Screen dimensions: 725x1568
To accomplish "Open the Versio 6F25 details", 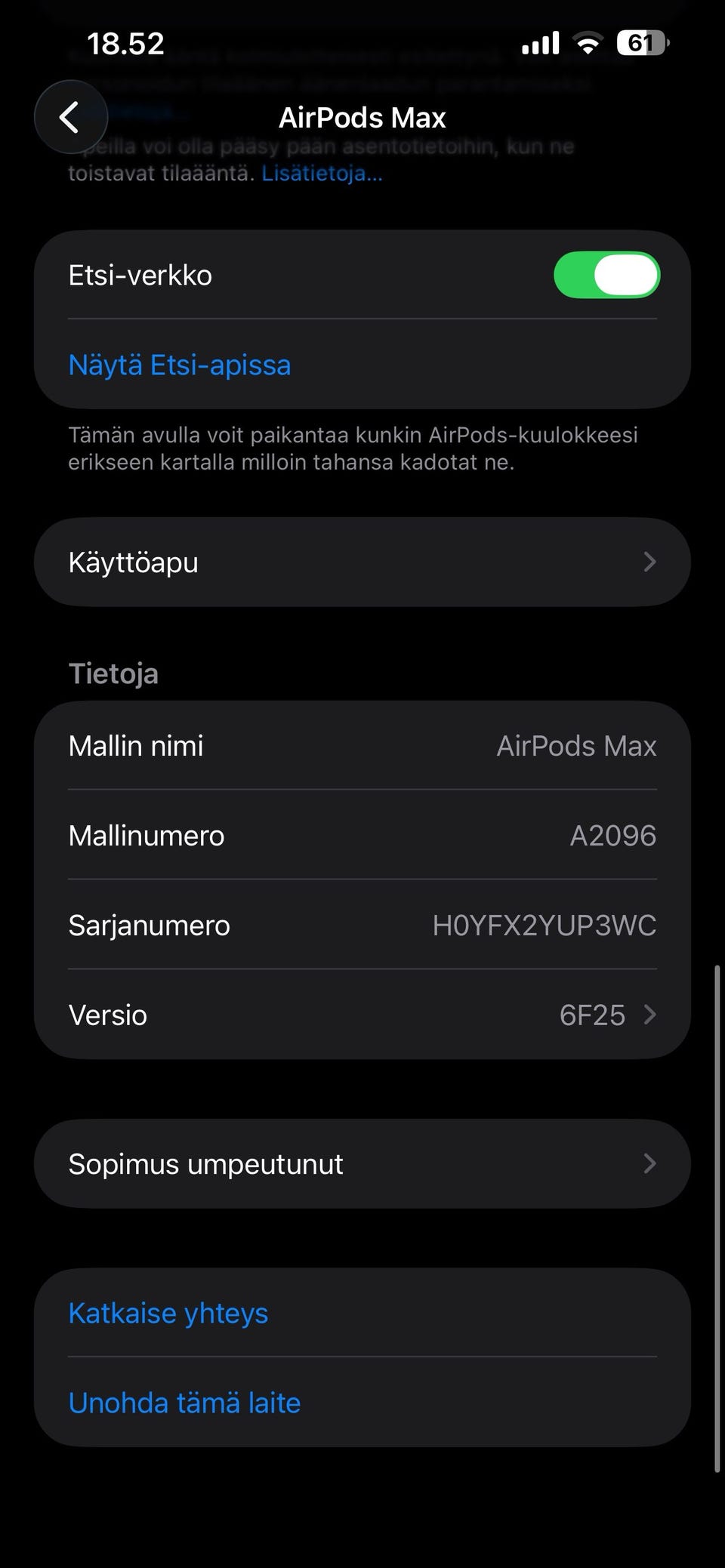I will tap(362, 1015).
